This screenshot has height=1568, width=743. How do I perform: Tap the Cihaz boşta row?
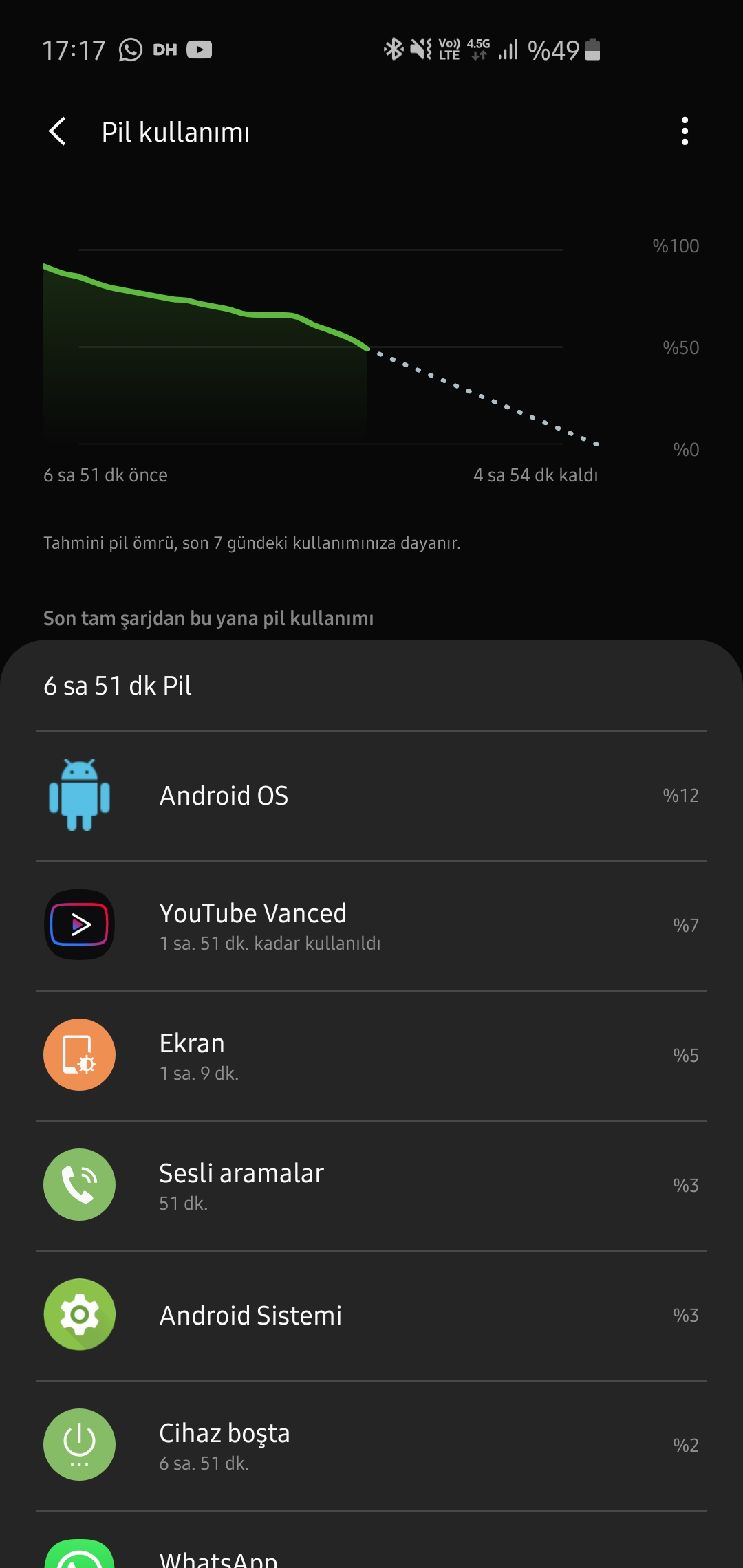click(x=371, y=1446)
